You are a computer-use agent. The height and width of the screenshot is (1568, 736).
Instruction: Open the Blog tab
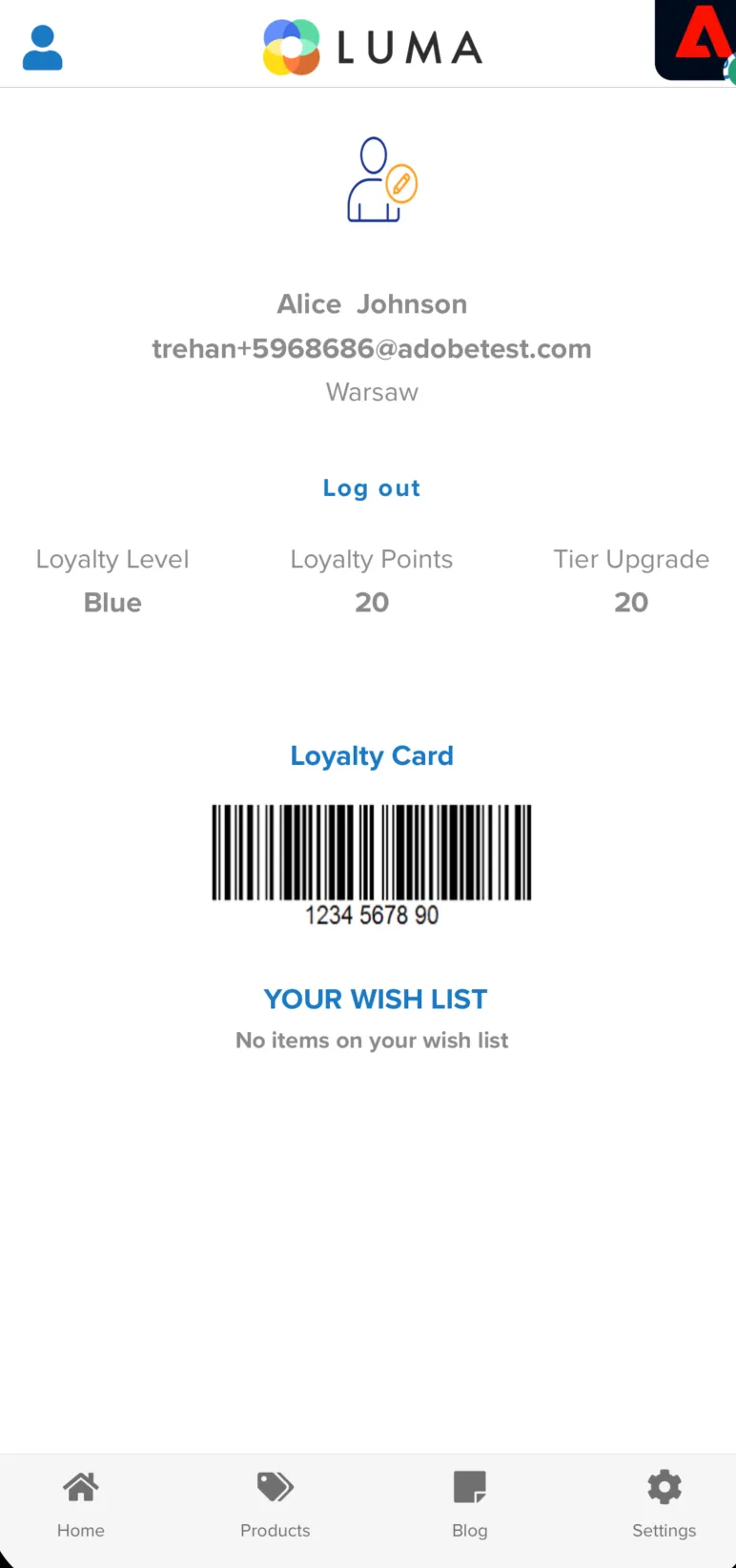click(470, 1505)
